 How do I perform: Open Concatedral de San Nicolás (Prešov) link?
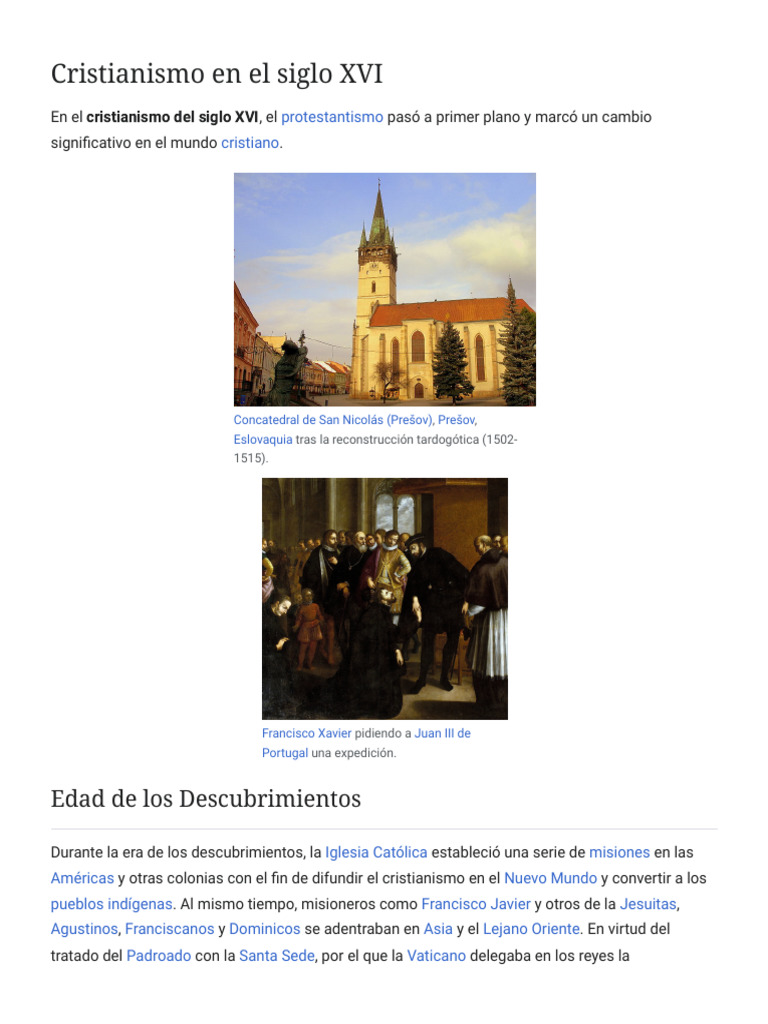click(333, 420)
